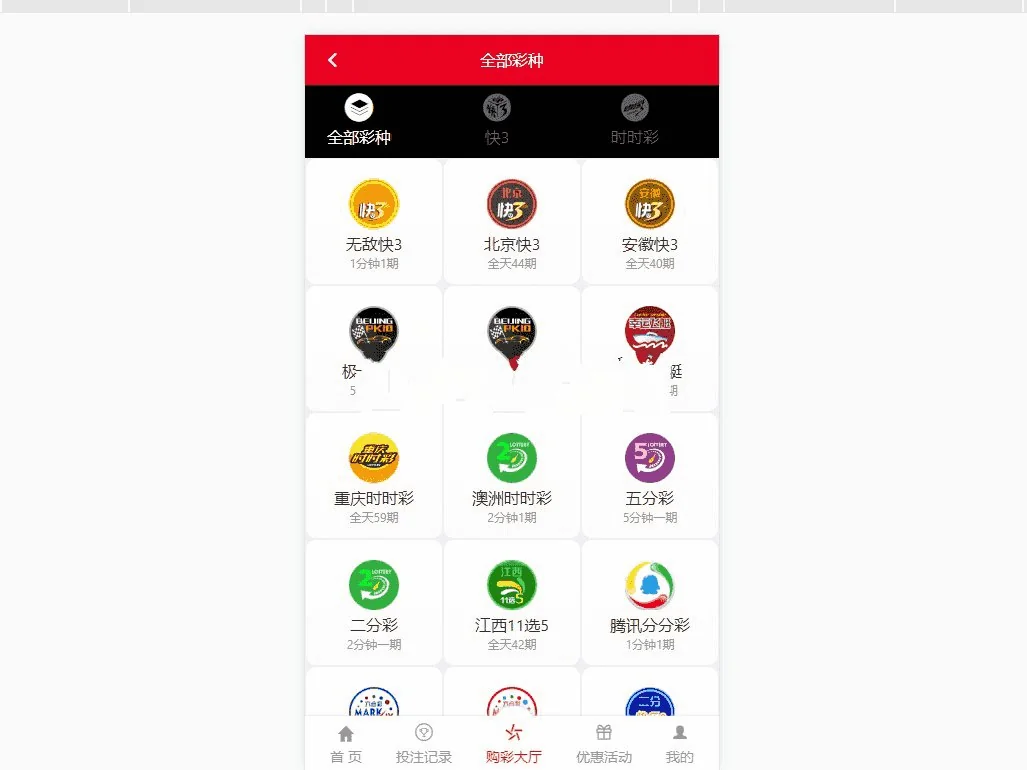The image size is (1027, 770).
Task: Open the 优惠活动 promotions tab
Action: [604, 744]
